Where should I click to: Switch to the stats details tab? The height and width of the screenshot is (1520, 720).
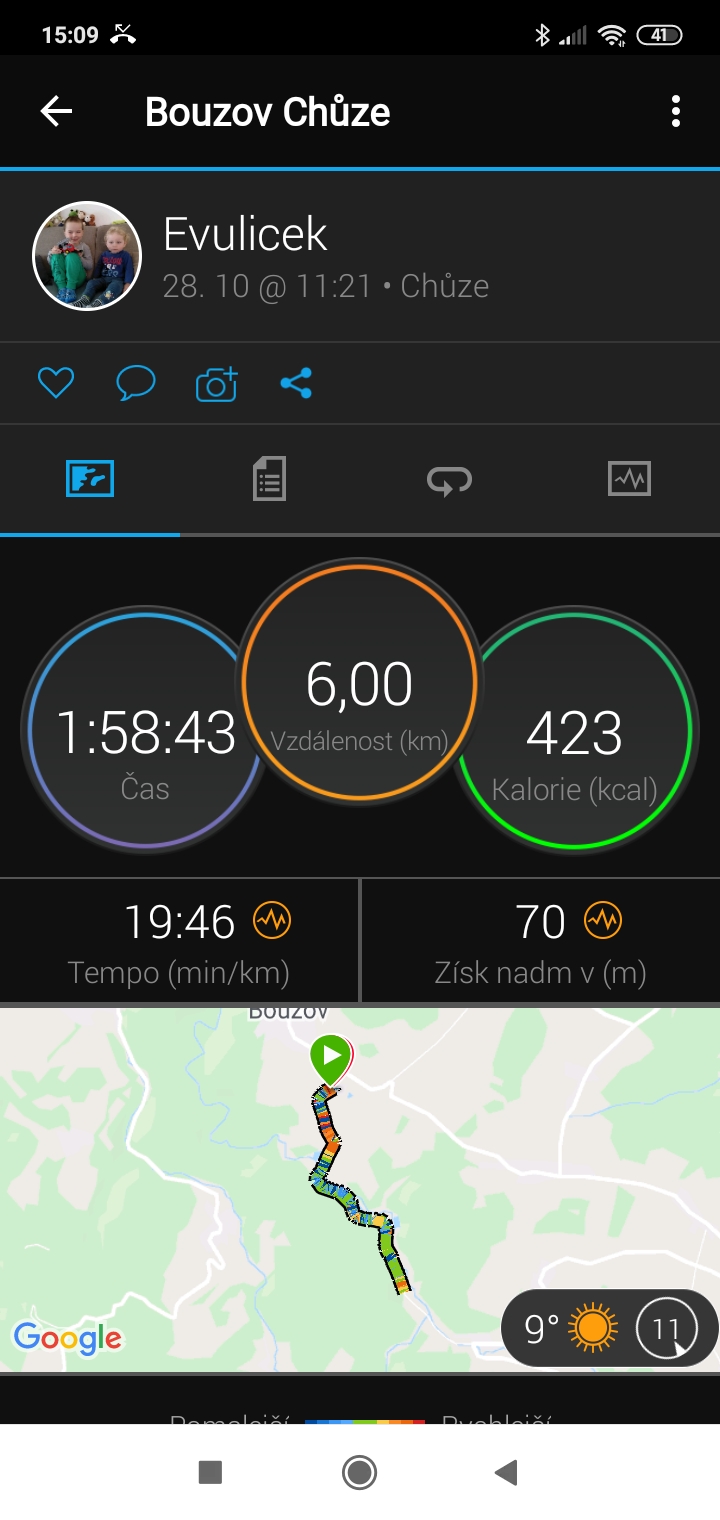269,479
